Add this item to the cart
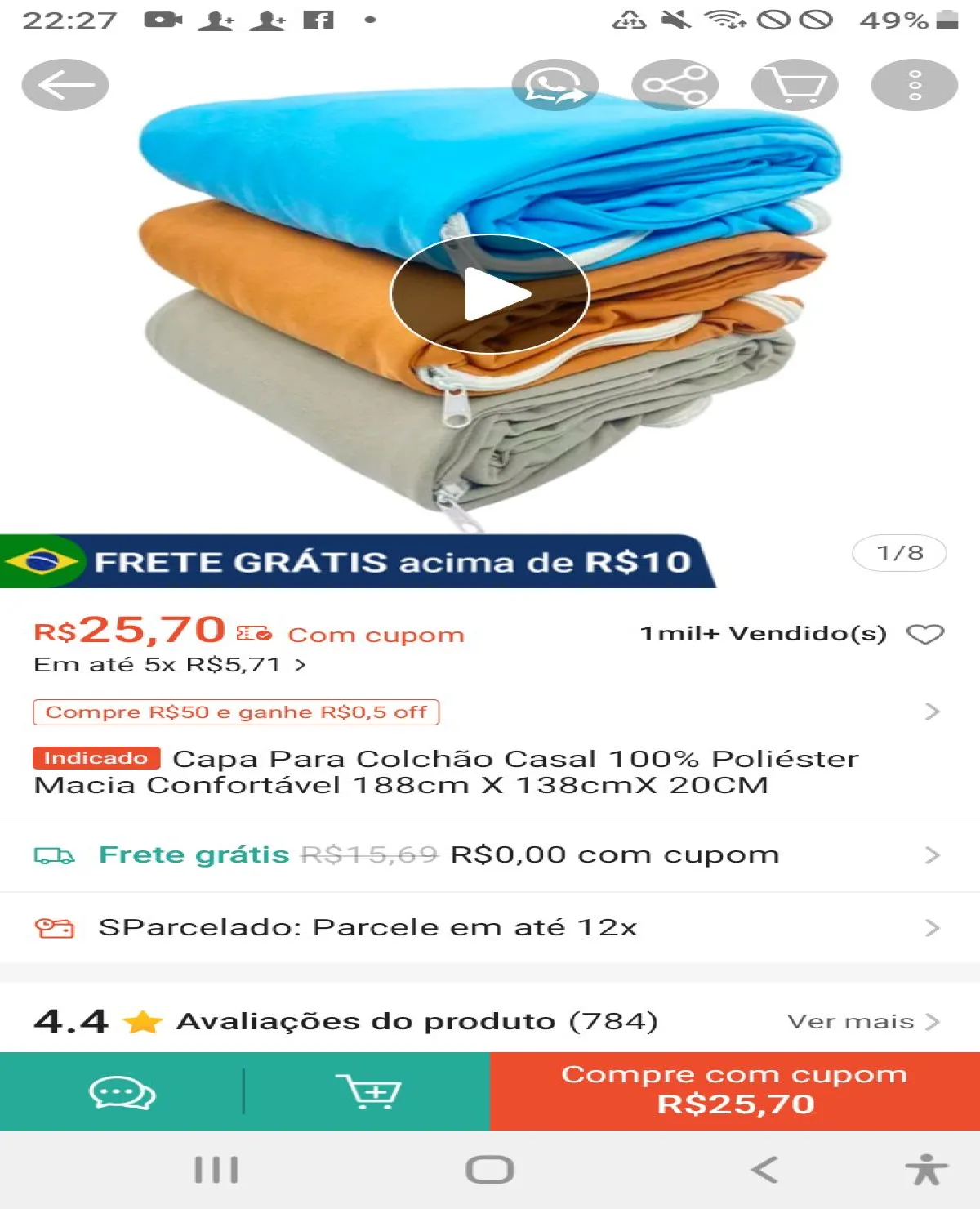Viewport: 980px width, 1209px height. (x=367, y=1092)
